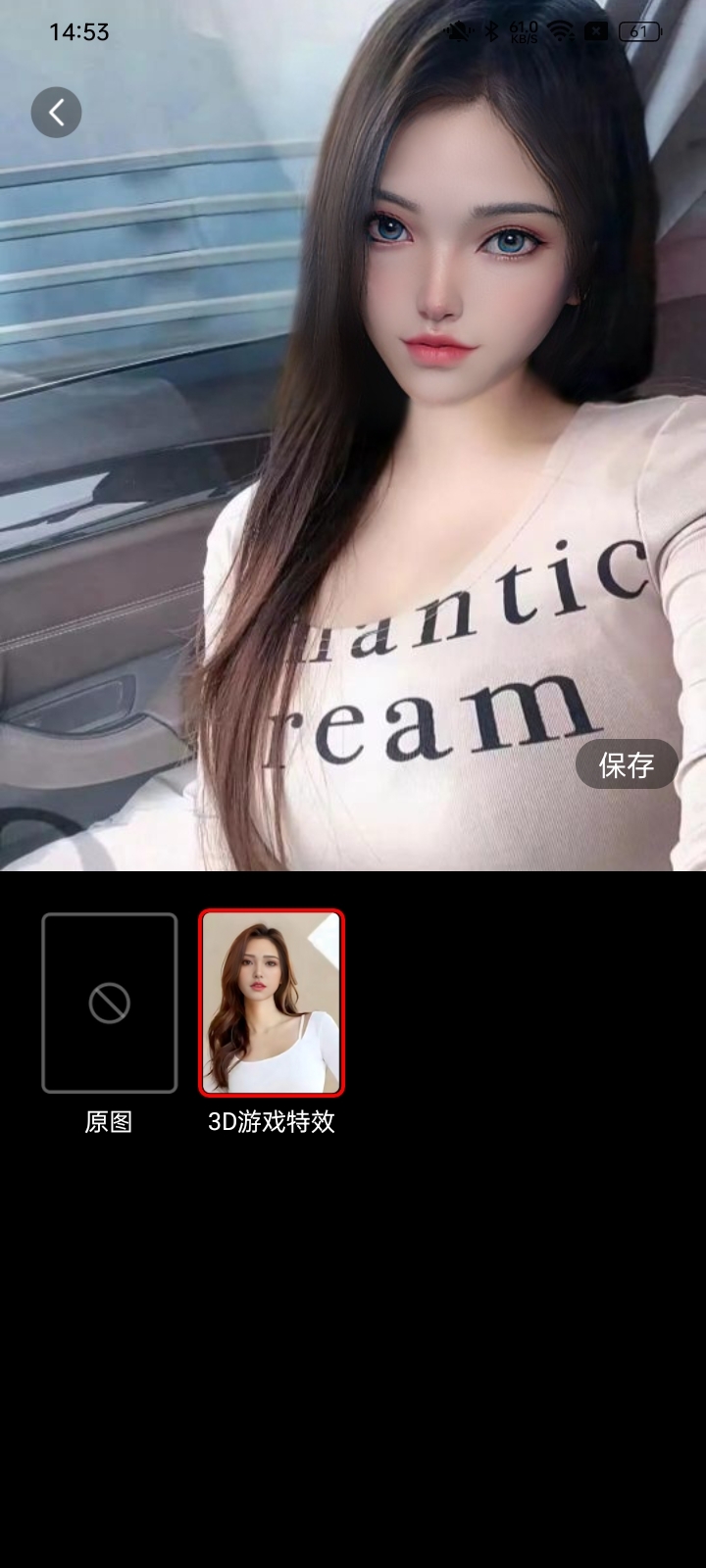Image resolution: width=706 pixels, height=1568 pixels.
Task: Apply the 3D游戏特效 effect
Action: (x=272, y=1002)
